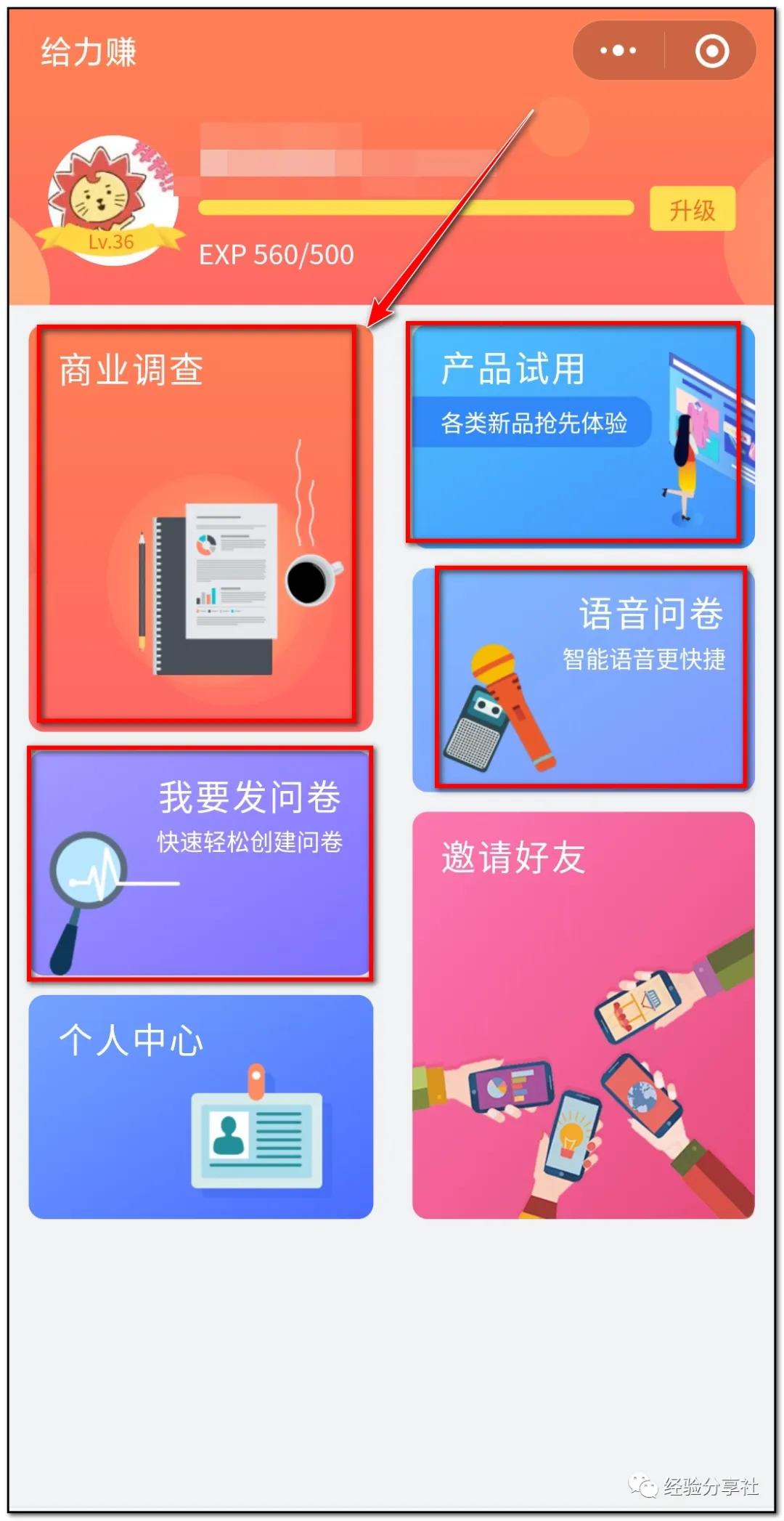Click the EXP 560/500 experience text
Image resolution: width=784 pixels, height=1521 pixels.
[x=274, y=254]
